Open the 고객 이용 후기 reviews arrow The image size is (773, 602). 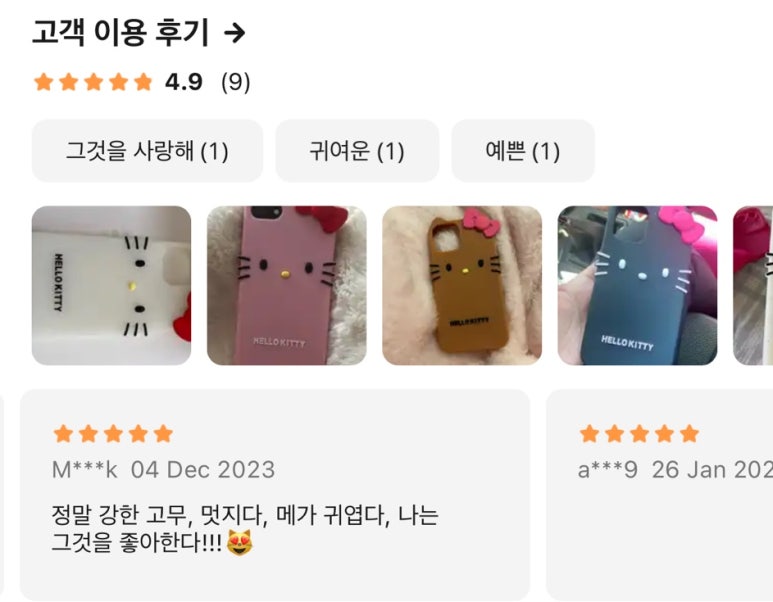tap(235, 34)
